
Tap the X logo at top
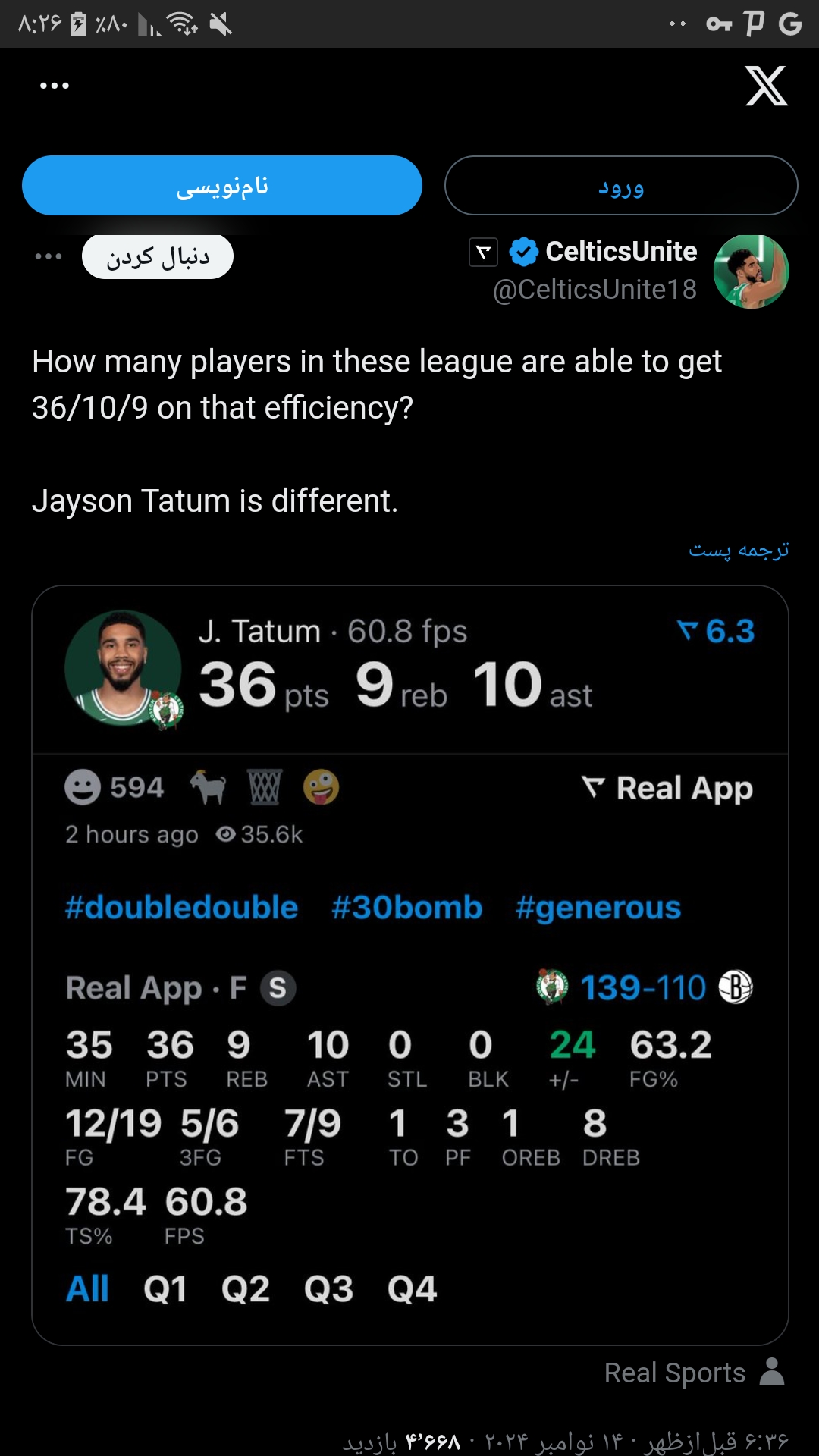click(766, 86)
